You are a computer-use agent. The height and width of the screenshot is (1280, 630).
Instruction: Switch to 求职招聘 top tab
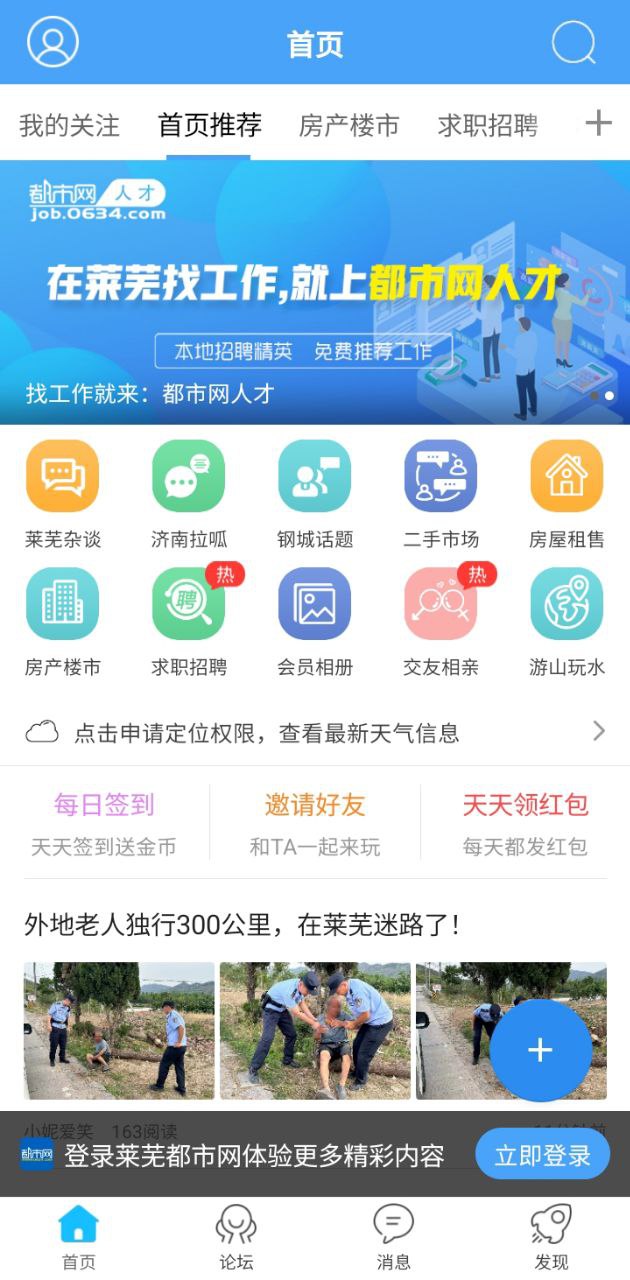tap(488, 125)
